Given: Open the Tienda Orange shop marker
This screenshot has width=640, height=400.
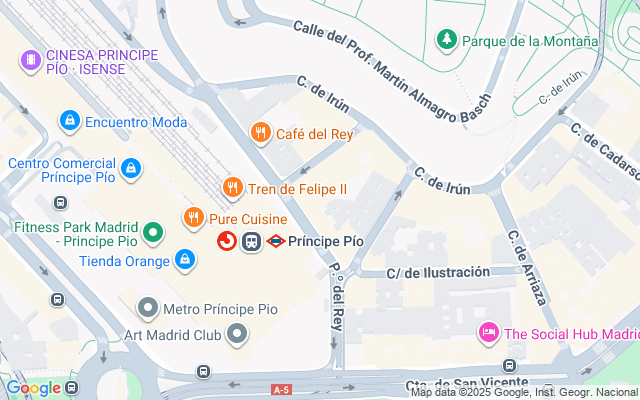Looking at the screenshot, I should [184, 261].
